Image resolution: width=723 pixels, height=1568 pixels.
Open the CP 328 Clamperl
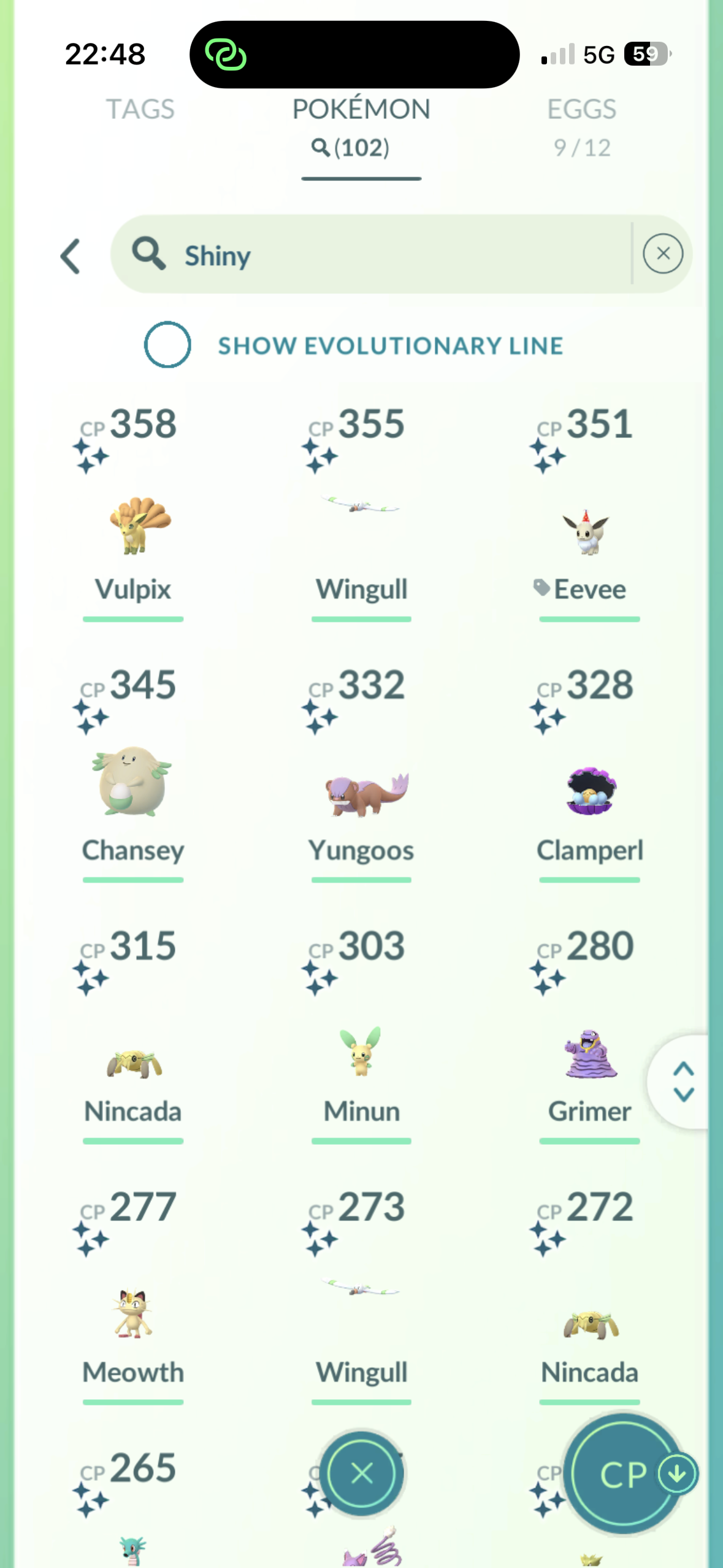(x=589, y=791)
